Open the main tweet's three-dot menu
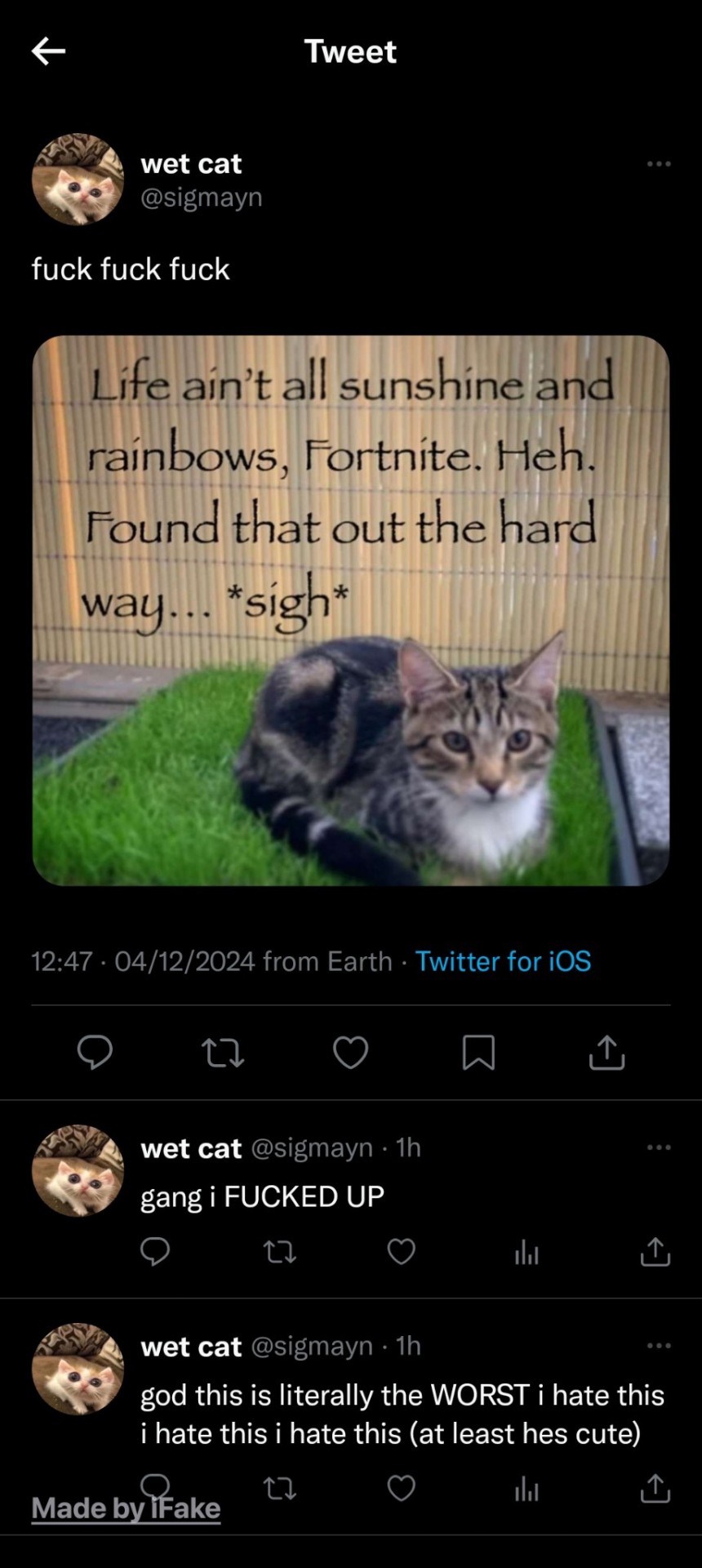 point(658,164)
